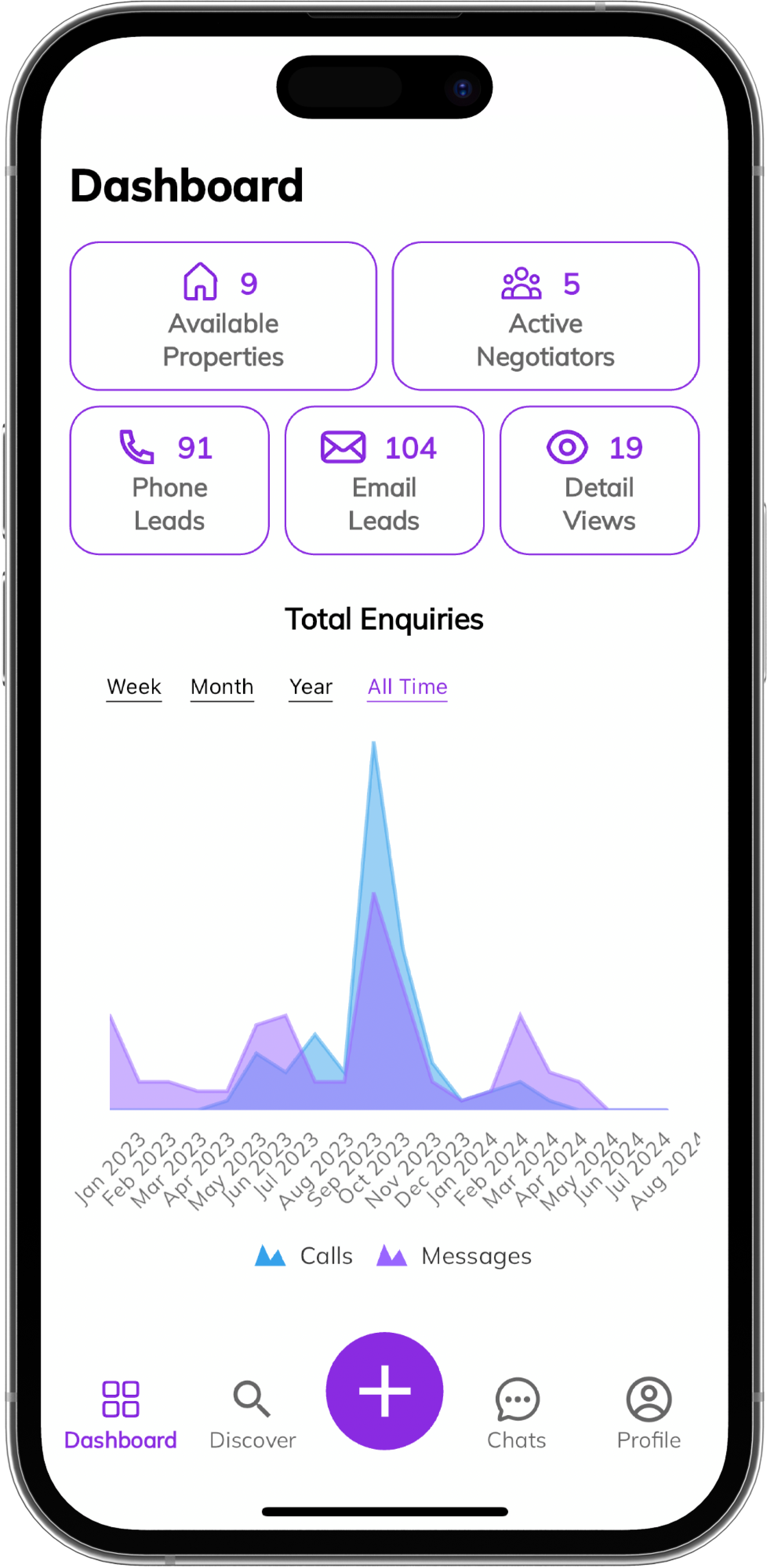Viewport: 767px width, 1568px height.
Task: Select the All Time range
Action: (407, 687)
